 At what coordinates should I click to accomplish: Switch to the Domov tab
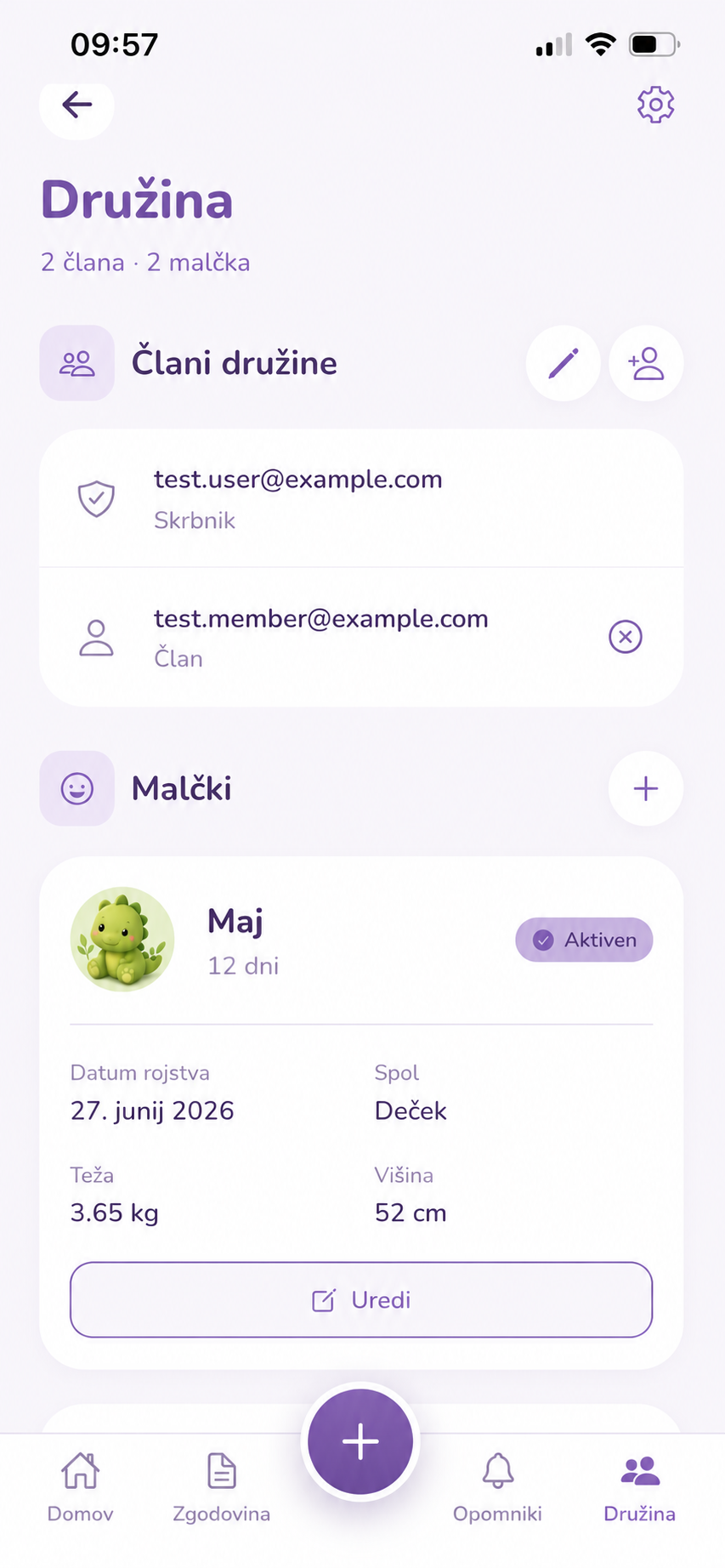(80, 1486)
